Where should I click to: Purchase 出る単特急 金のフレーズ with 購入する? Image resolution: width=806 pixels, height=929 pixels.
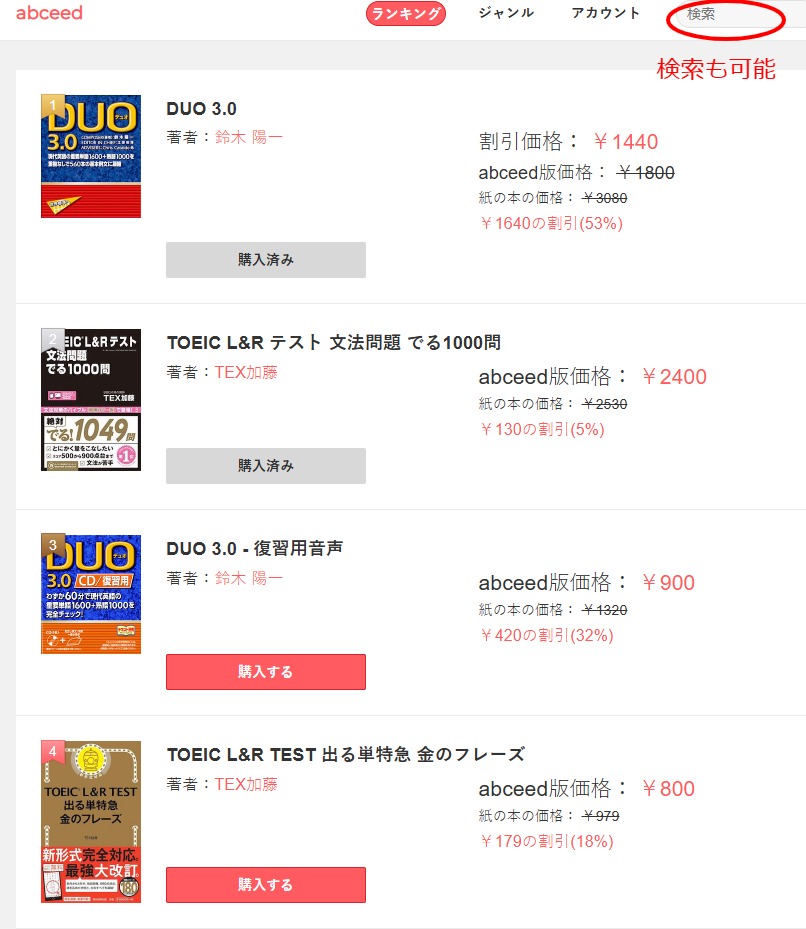(x=265, y=885)
